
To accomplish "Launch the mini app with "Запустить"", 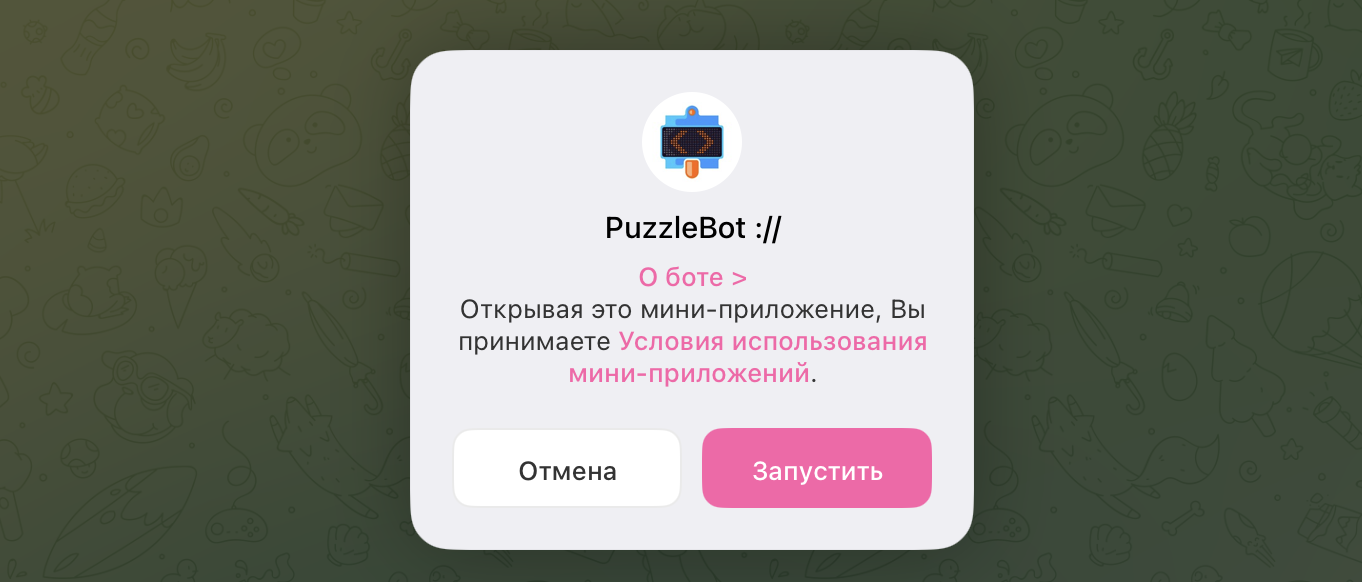I will (x=817, y=470).
